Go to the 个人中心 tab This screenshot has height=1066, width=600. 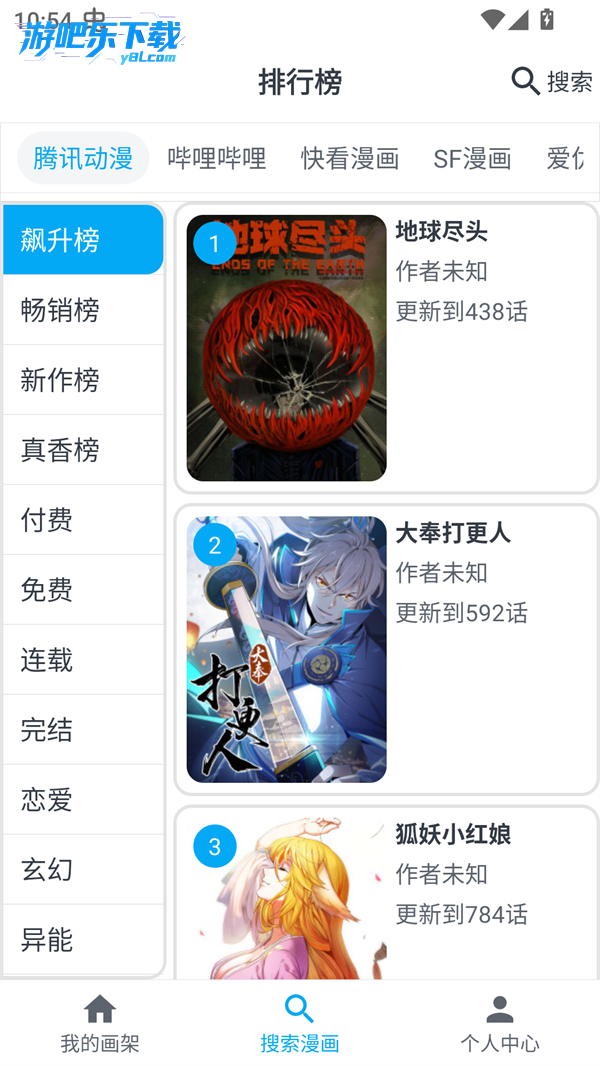tap(500, 1024)
